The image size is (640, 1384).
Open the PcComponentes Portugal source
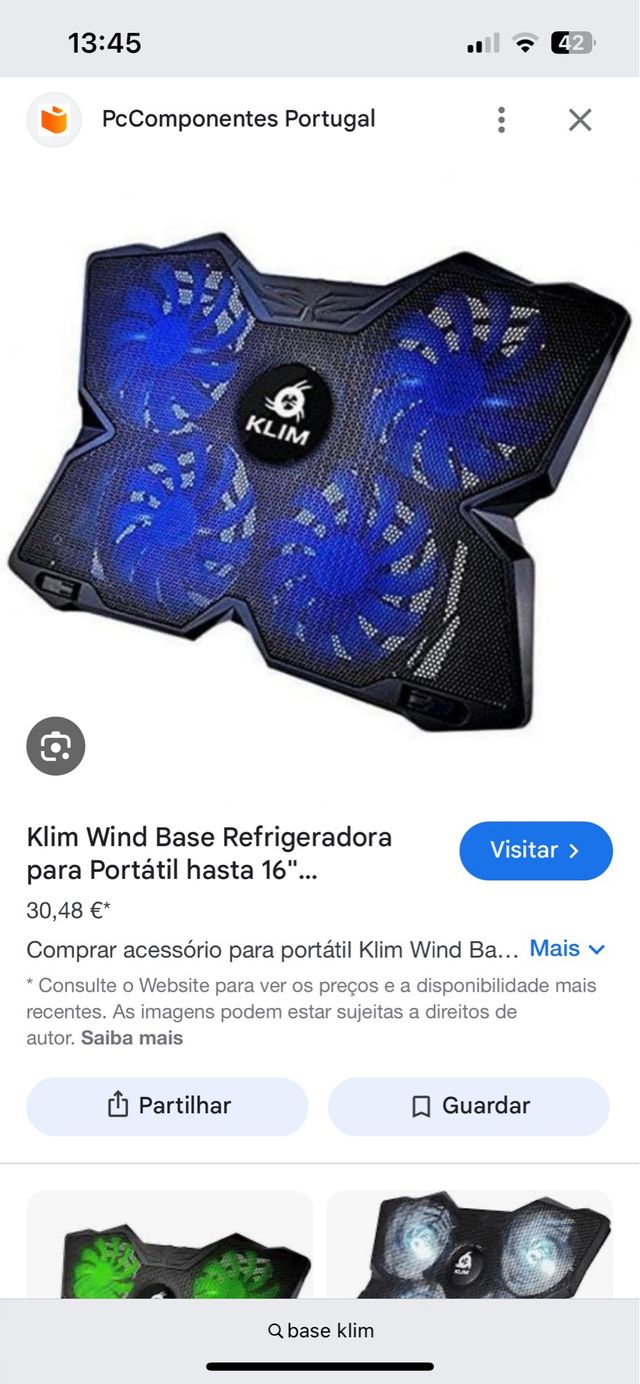point(238,119)
